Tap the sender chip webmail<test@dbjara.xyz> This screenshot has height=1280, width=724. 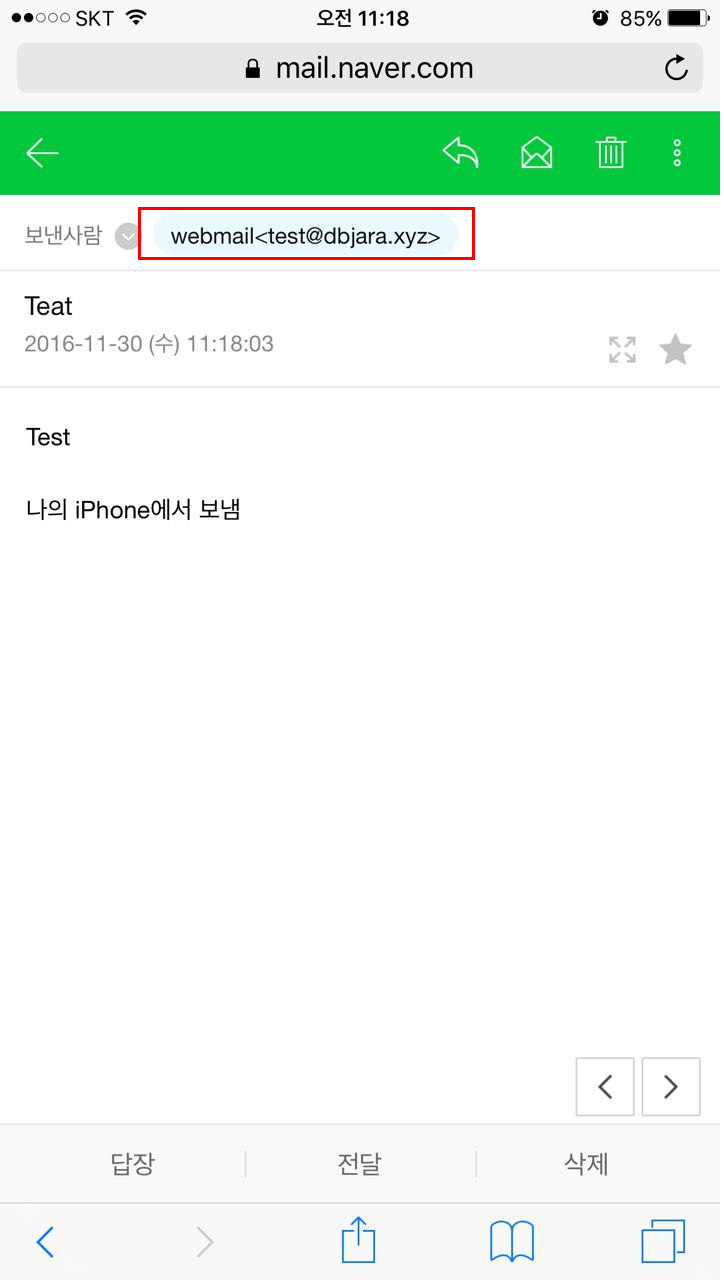click(x=305, y=237)
